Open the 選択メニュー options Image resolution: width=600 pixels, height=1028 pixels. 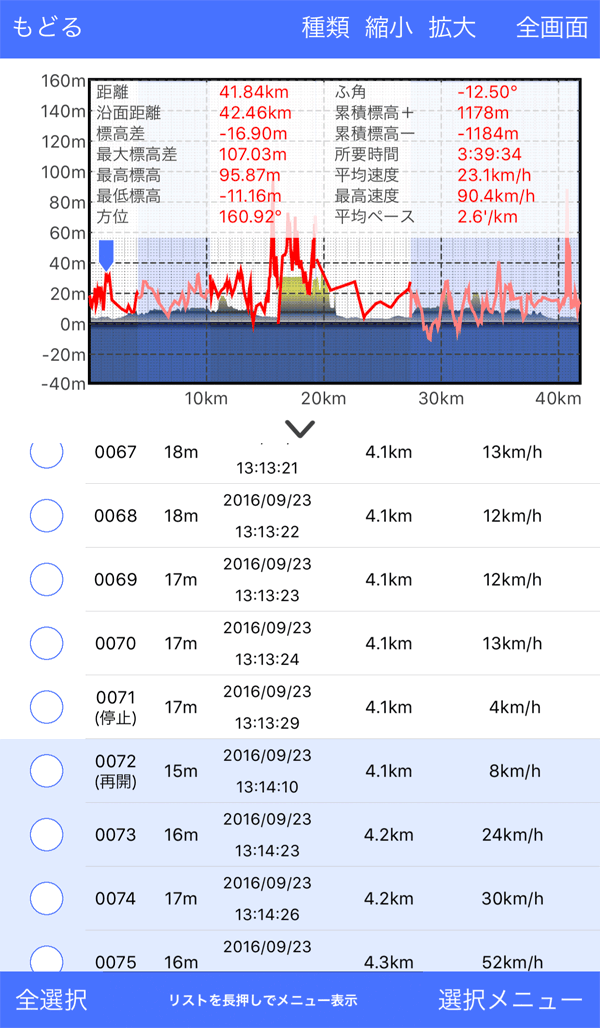[510, 999]
